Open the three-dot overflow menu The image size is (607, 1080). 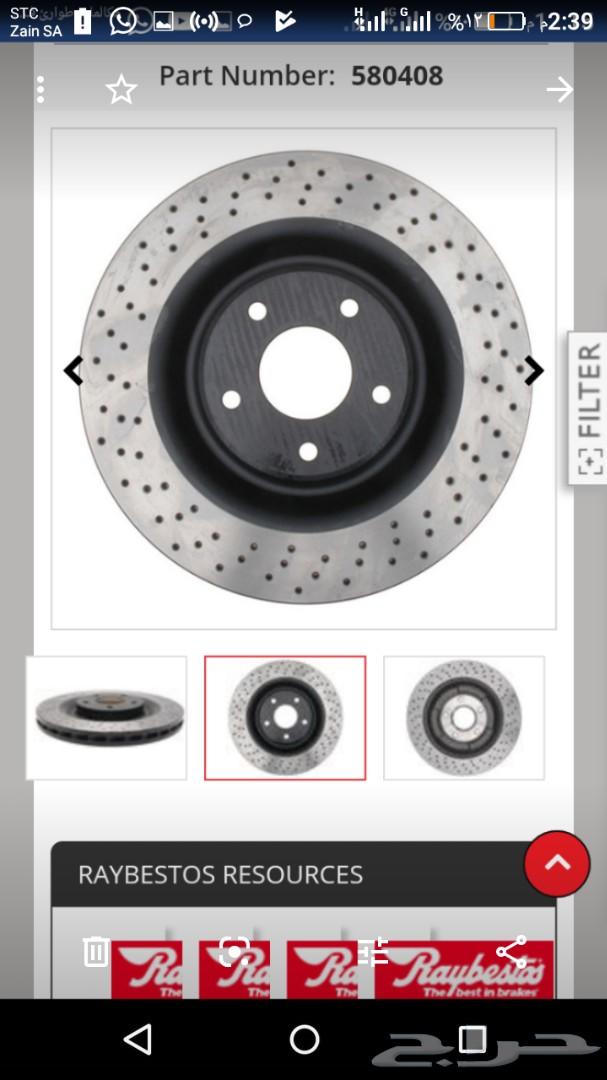click(40, 90)
